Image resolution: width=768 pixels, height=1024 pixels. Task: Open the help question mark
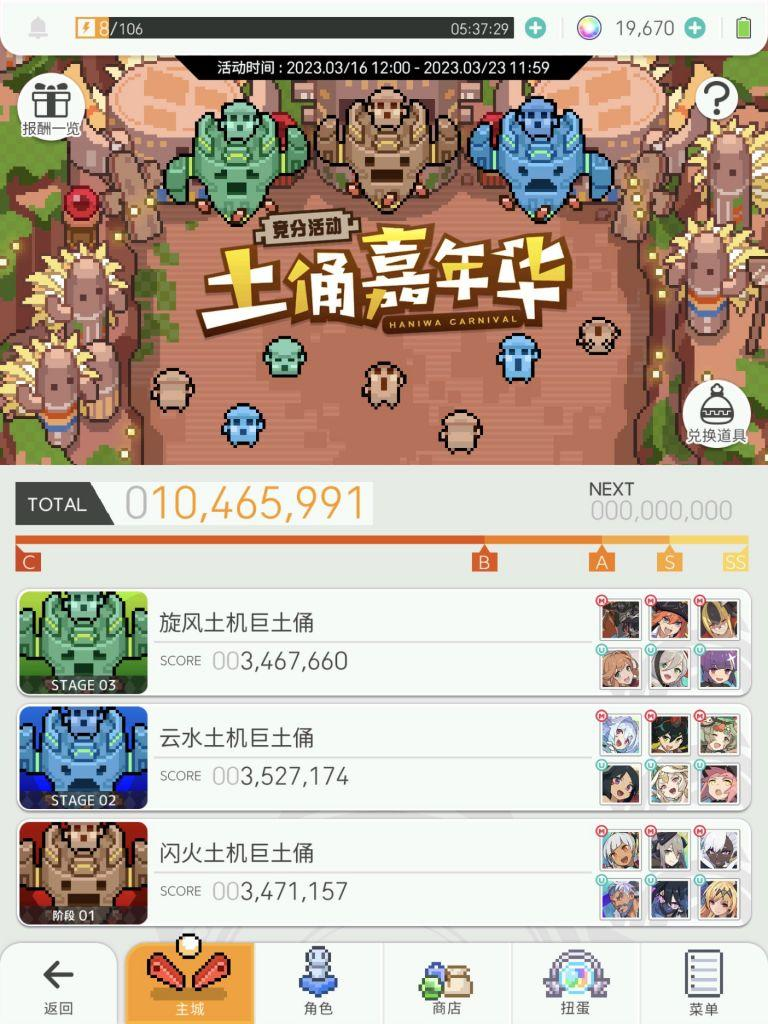point(716,99)
